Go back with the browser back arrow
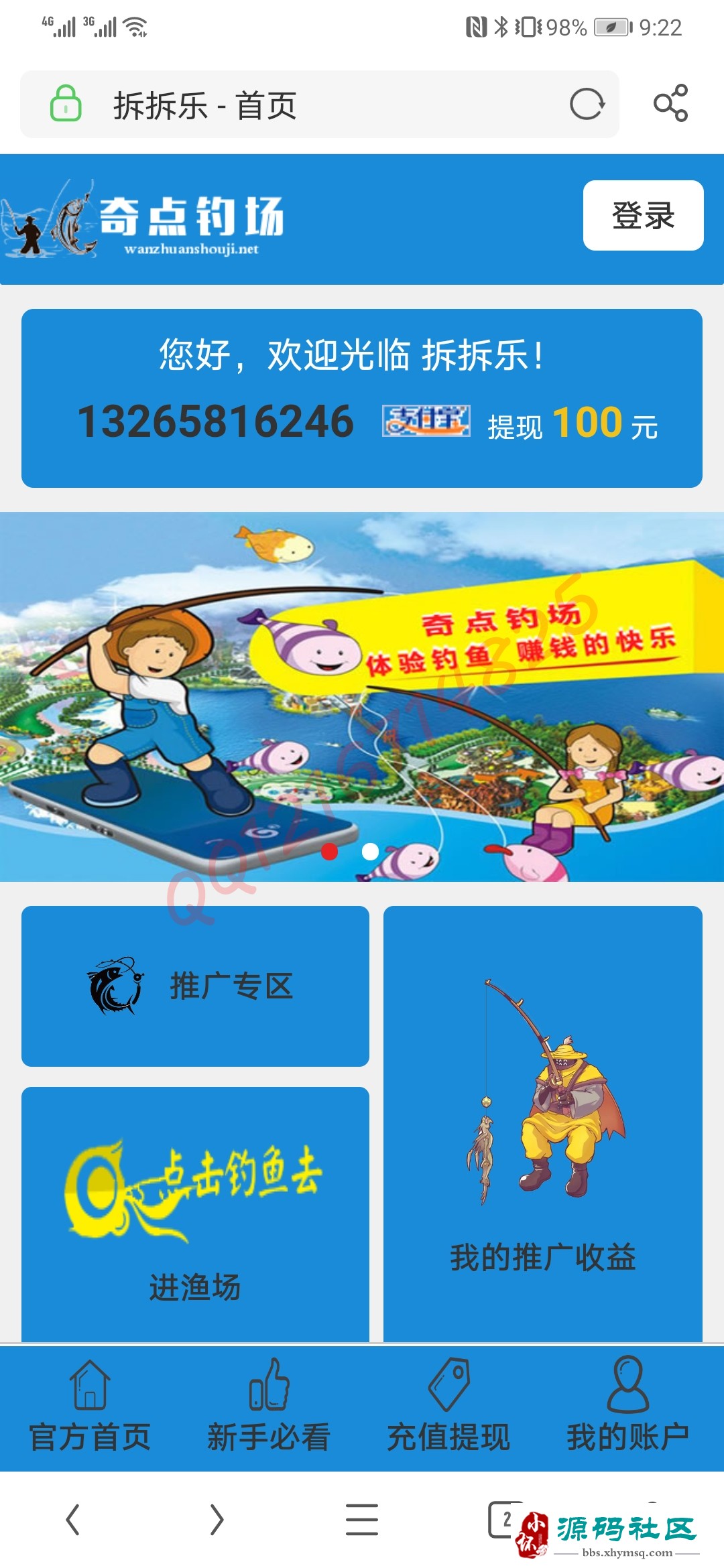724x1568 pixels. tap(73, 1520)
